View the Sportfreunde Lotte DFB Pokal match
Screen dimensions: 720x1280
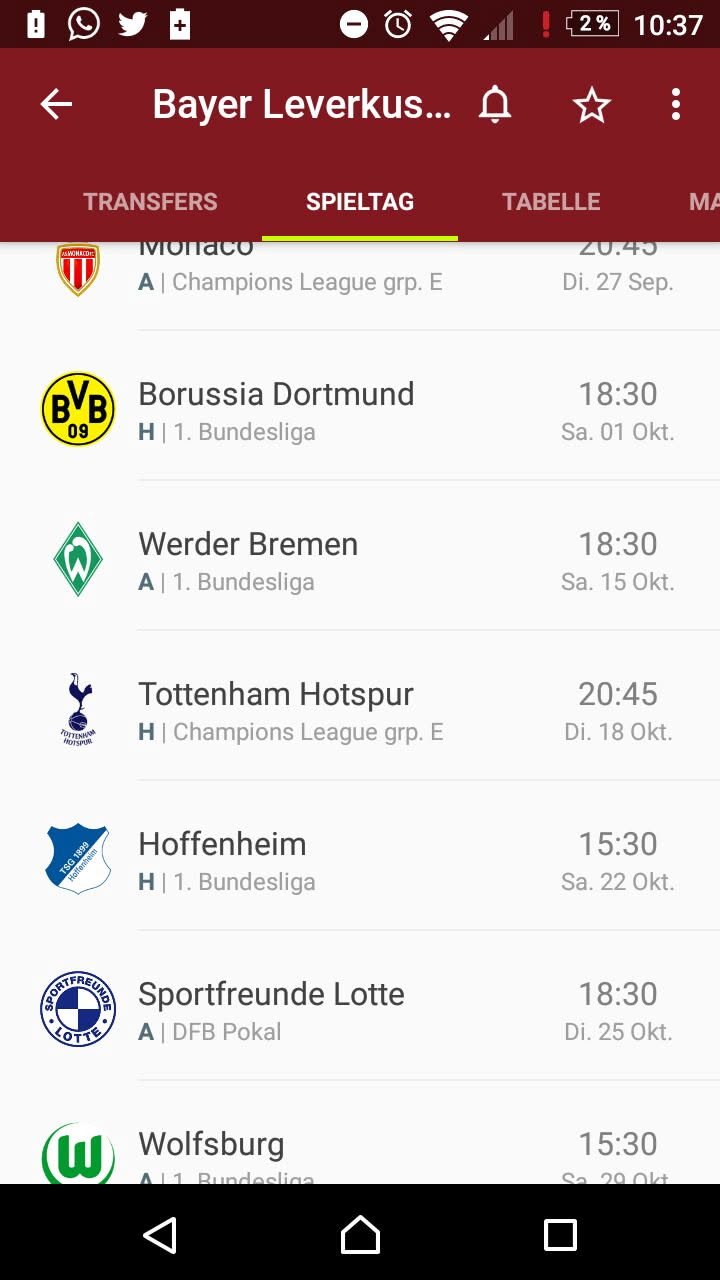pyautogui.click(x=360, y=1010)
